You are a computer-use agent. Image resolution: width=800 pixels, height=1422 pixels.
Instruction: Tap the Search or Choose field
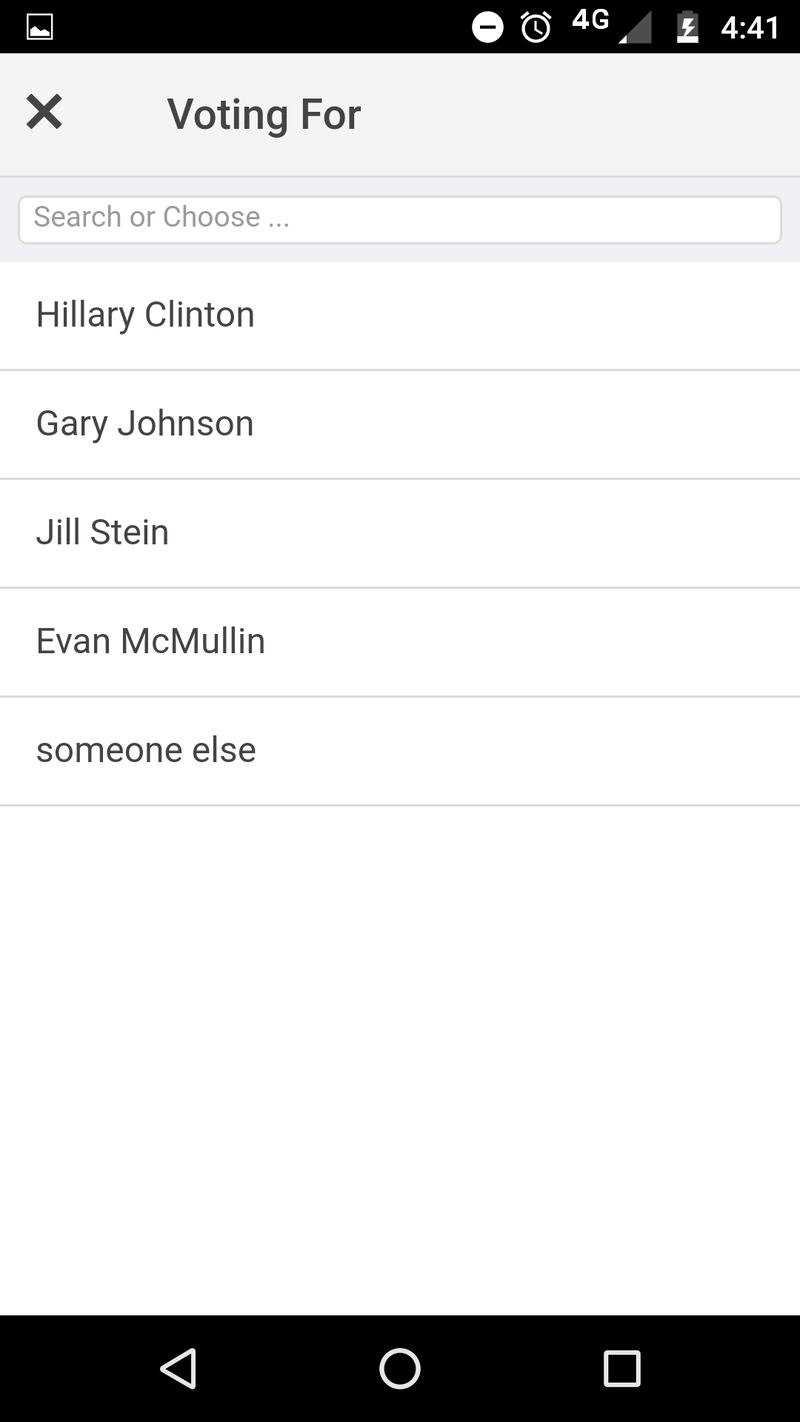400,219
